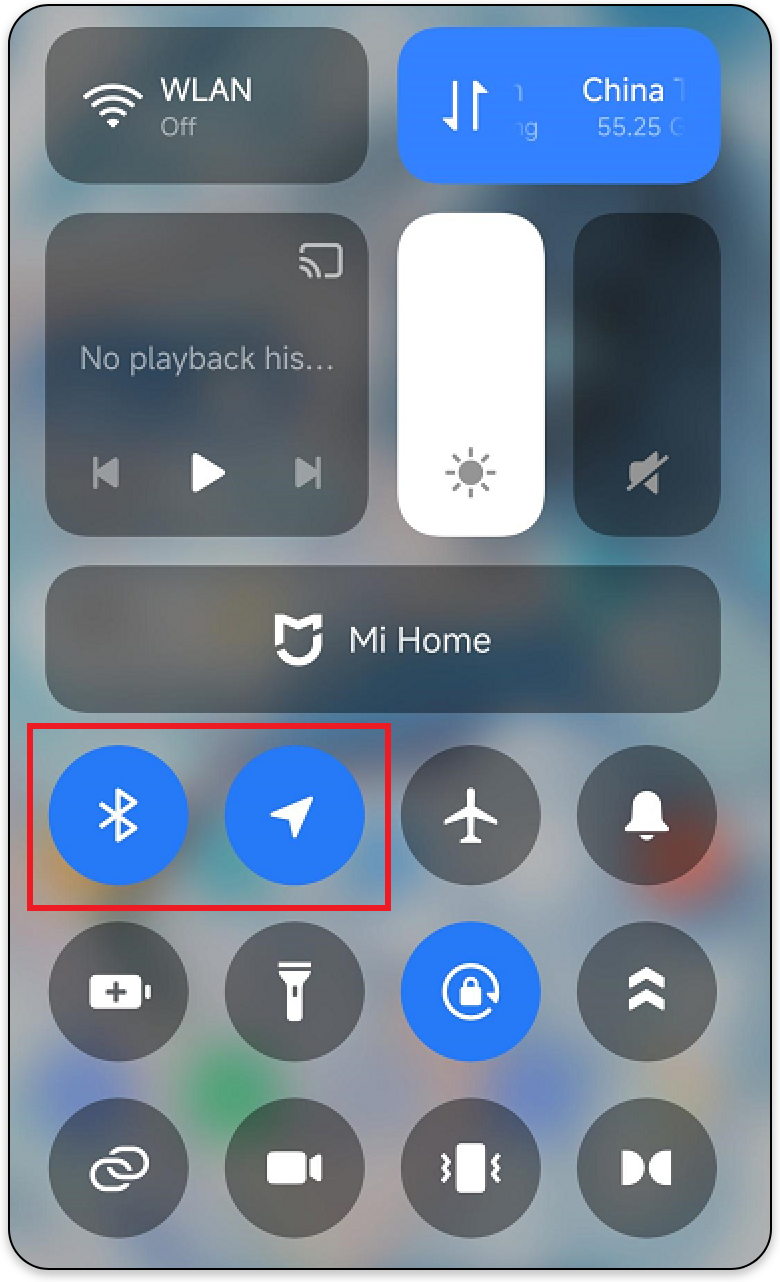Toggle vibrate mode
The image size is (780, 1282).
pos(471,1168)
